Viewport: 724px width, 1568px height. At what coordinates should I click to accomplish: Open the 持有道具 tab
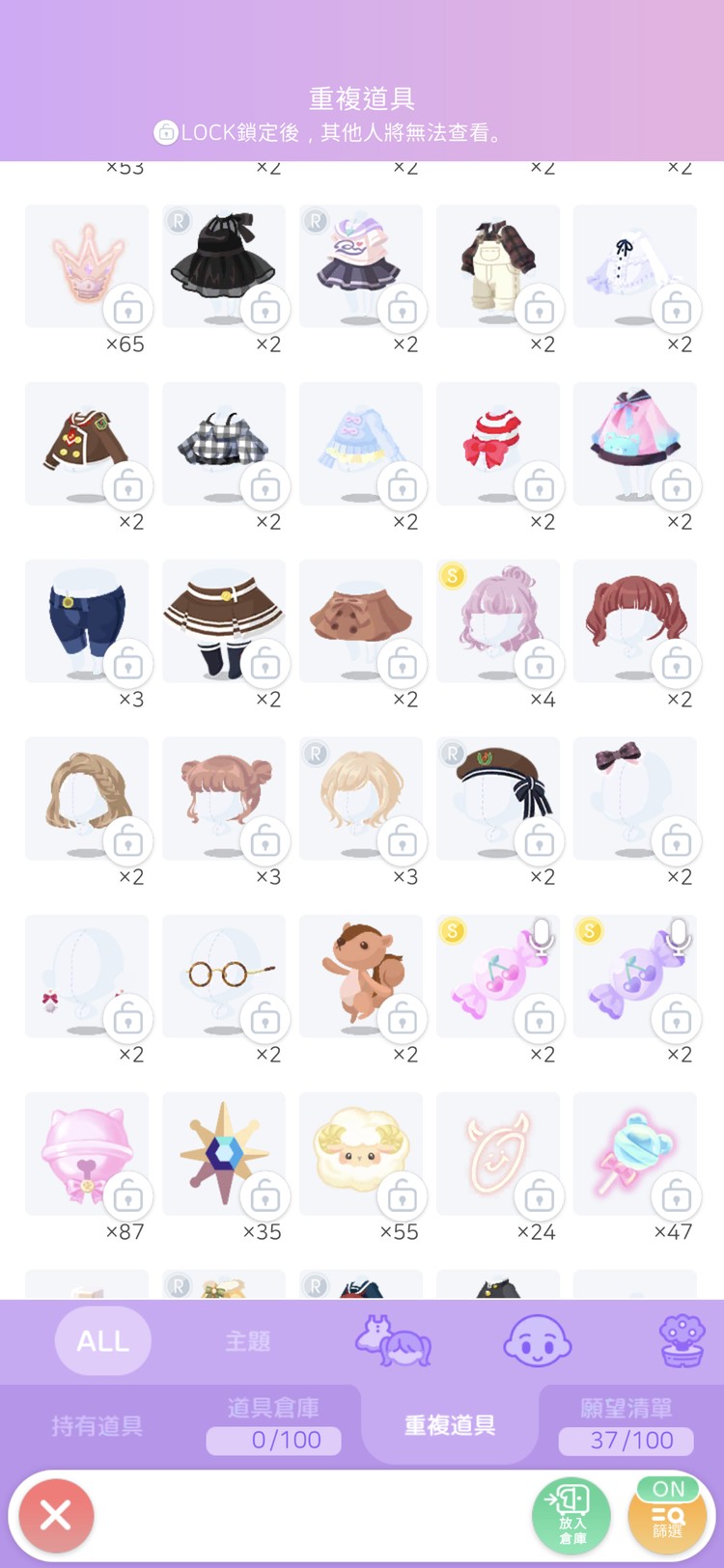[97, 1425]
